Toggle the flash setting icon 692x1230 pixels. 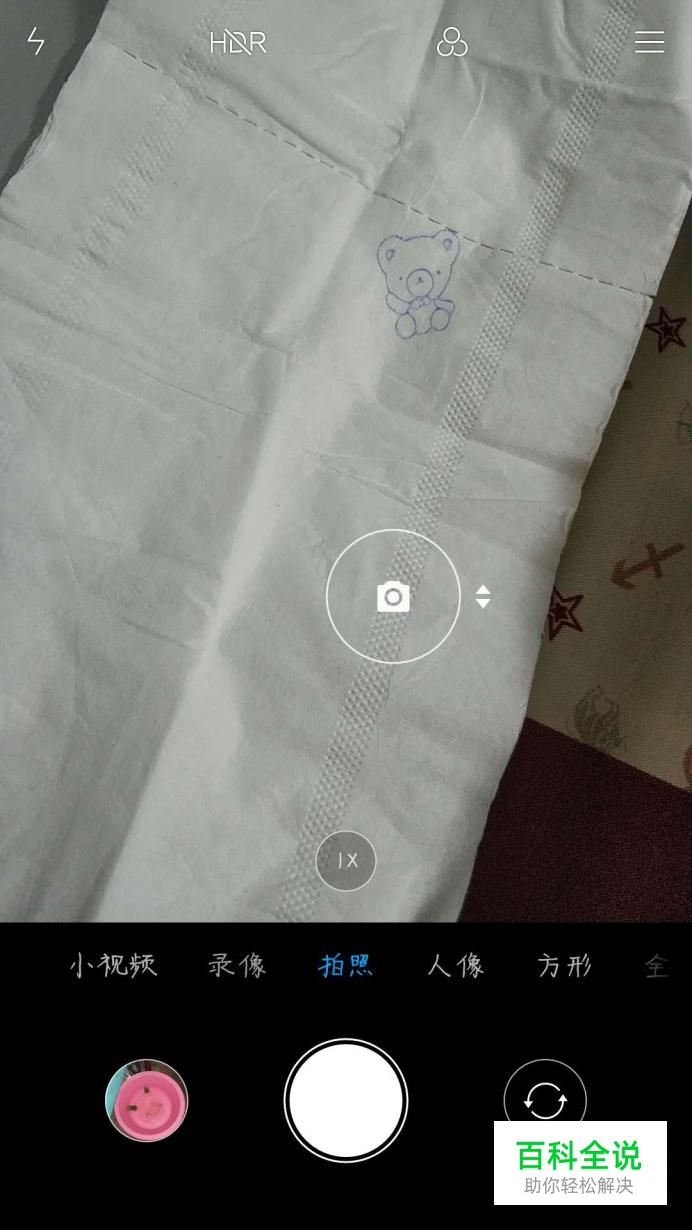coord(36,41)
